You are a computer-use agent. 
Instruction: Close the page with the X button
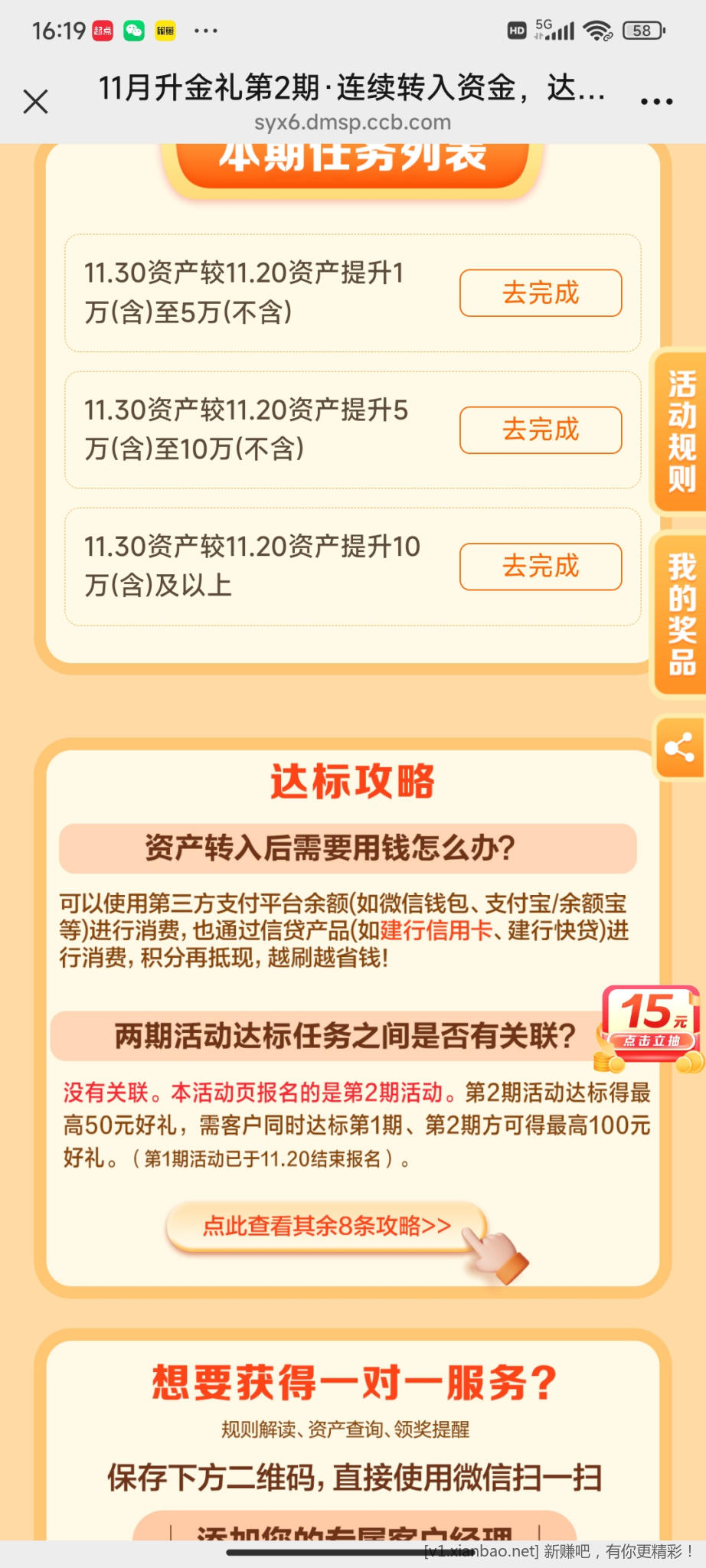[x=36, y=100]
